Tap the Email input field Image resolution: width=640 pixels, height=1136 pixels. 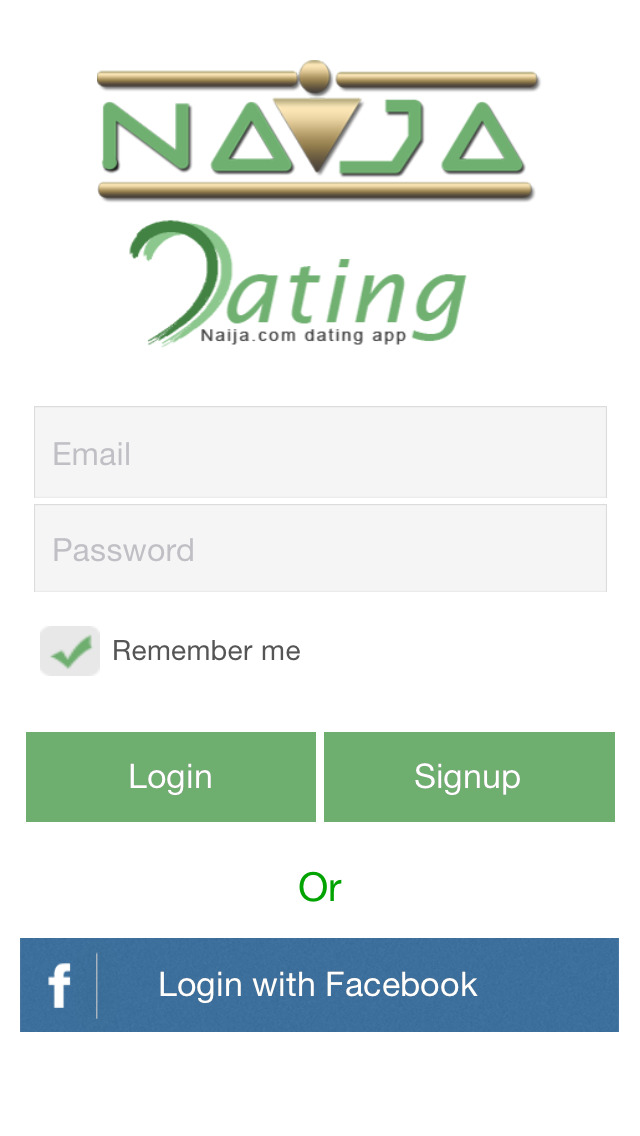(320, 452)
